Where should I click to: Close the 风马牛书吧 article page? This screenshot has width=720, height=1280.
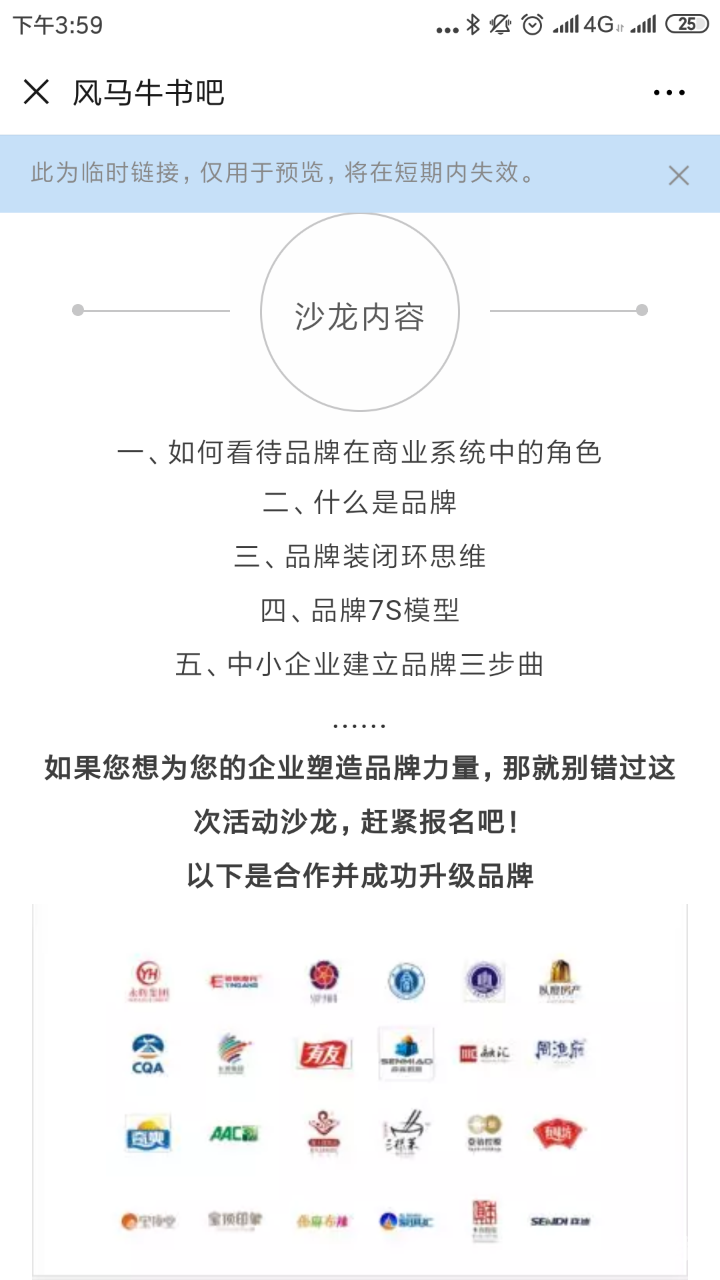click(x=36, y=92)
